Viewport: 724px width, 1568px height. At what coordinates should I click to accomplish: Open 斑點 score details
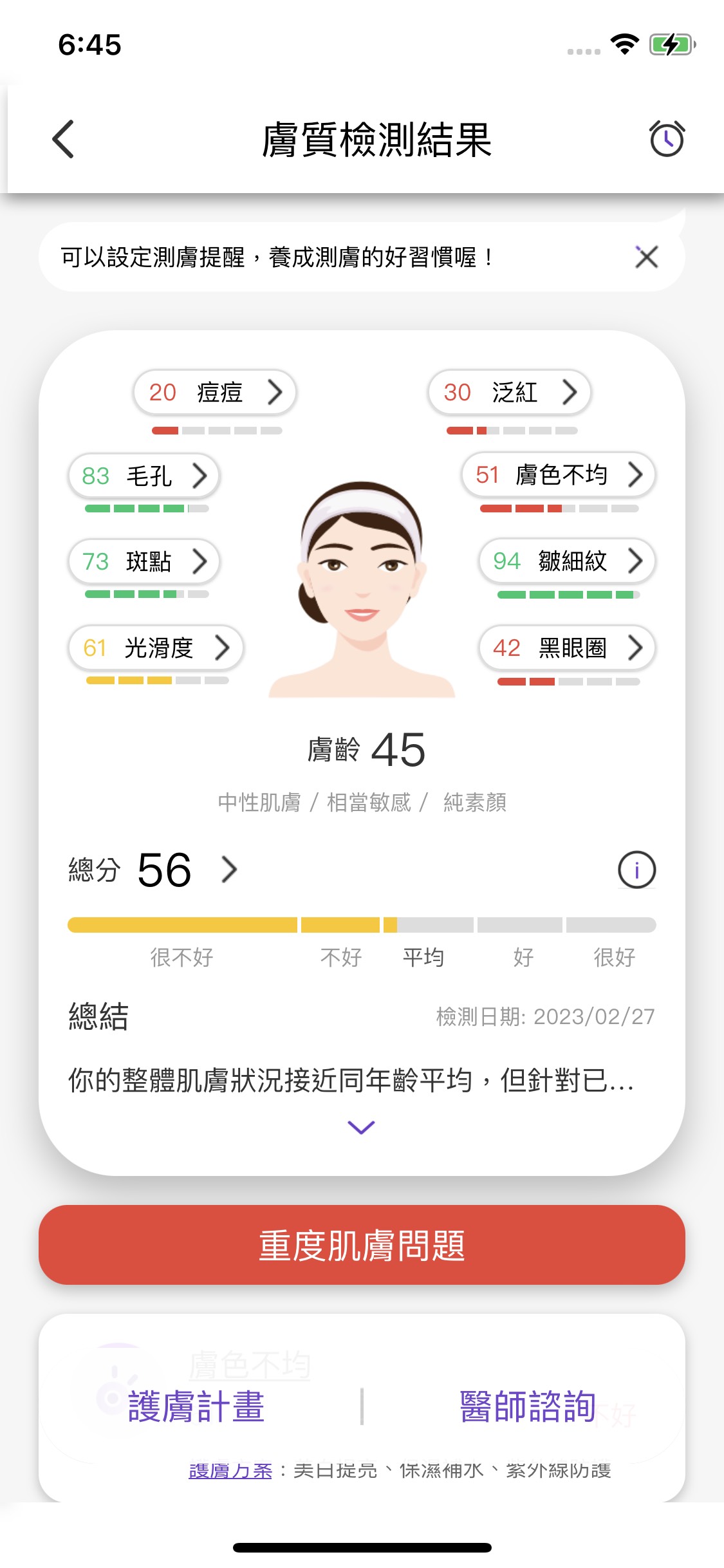pos(144,561)
